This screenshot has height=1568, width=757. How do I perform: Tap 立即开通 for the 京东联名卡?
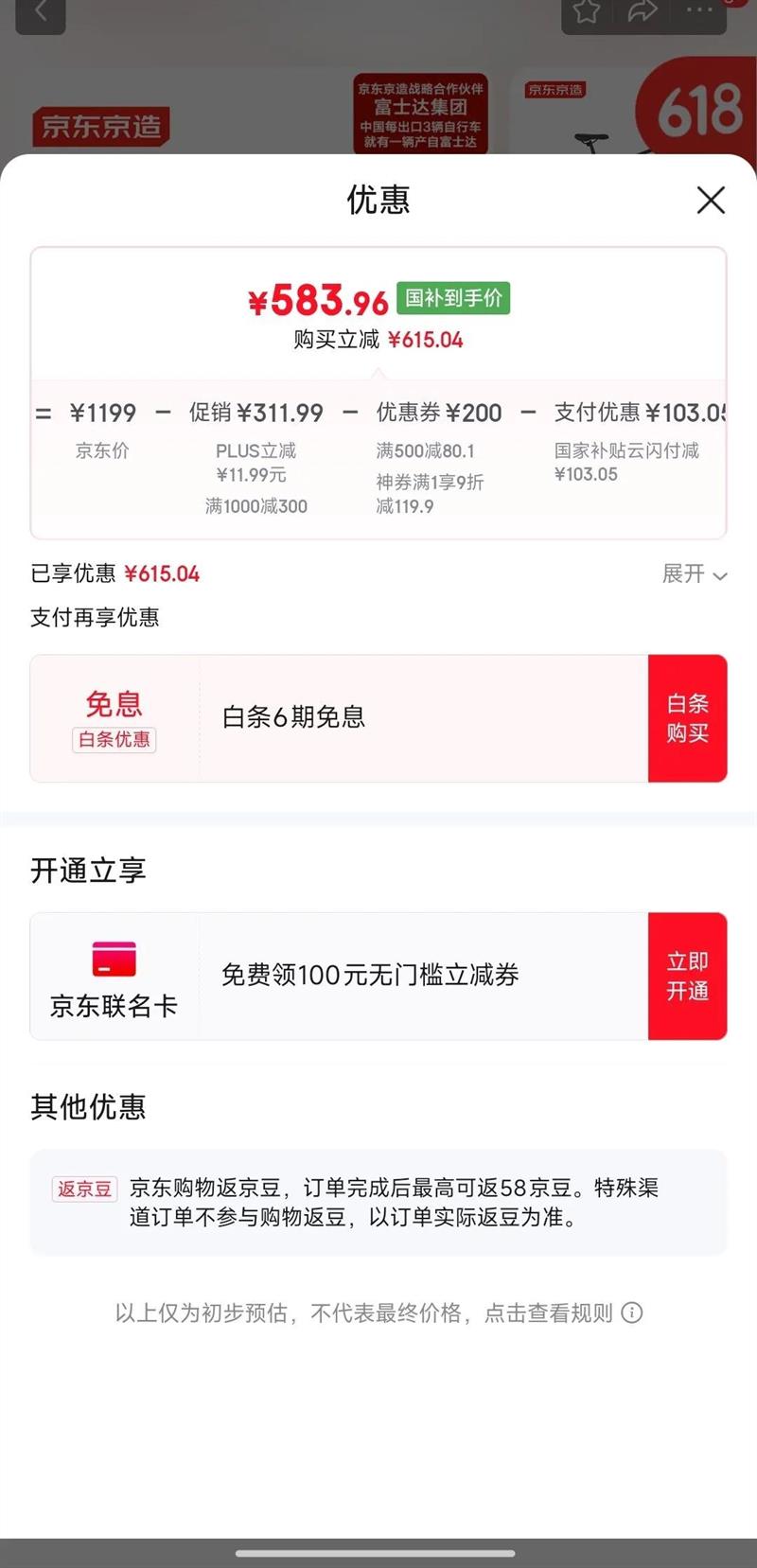tap(687, 977)
